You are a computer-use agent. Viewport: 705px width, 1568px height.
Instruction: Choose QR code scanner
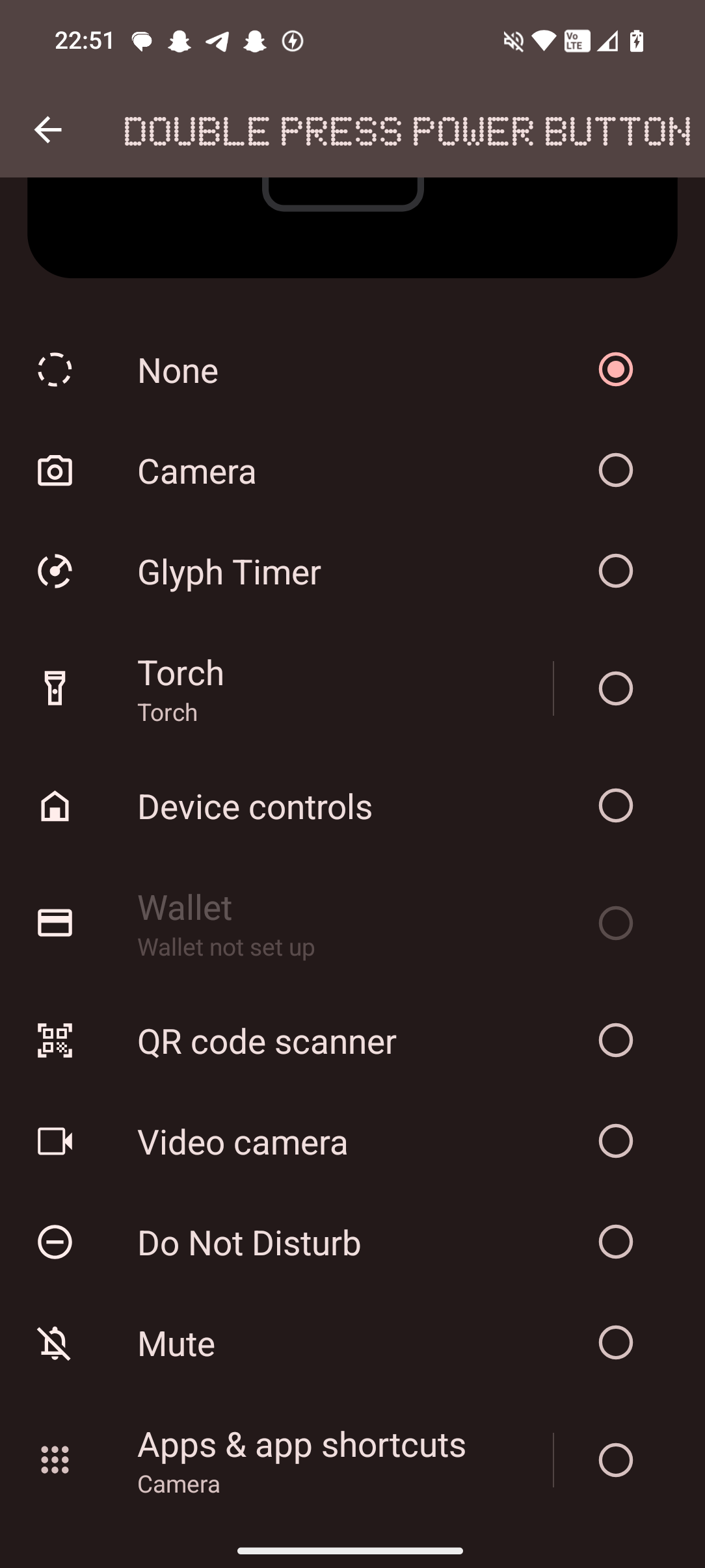pos(615,1040)
